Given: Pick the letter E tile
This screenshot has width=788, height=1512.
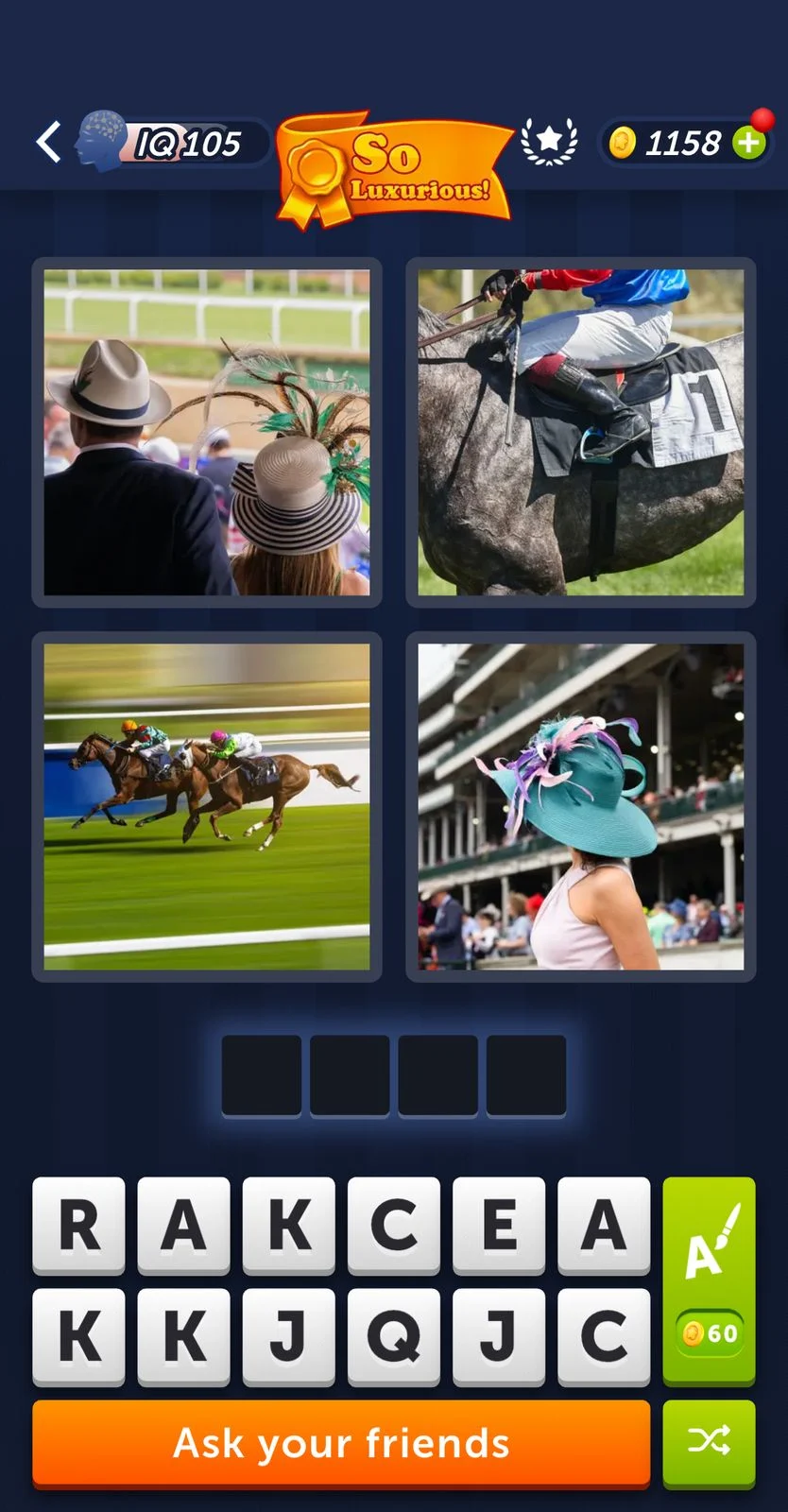Looking at the screenshot, I should 498,1225.
